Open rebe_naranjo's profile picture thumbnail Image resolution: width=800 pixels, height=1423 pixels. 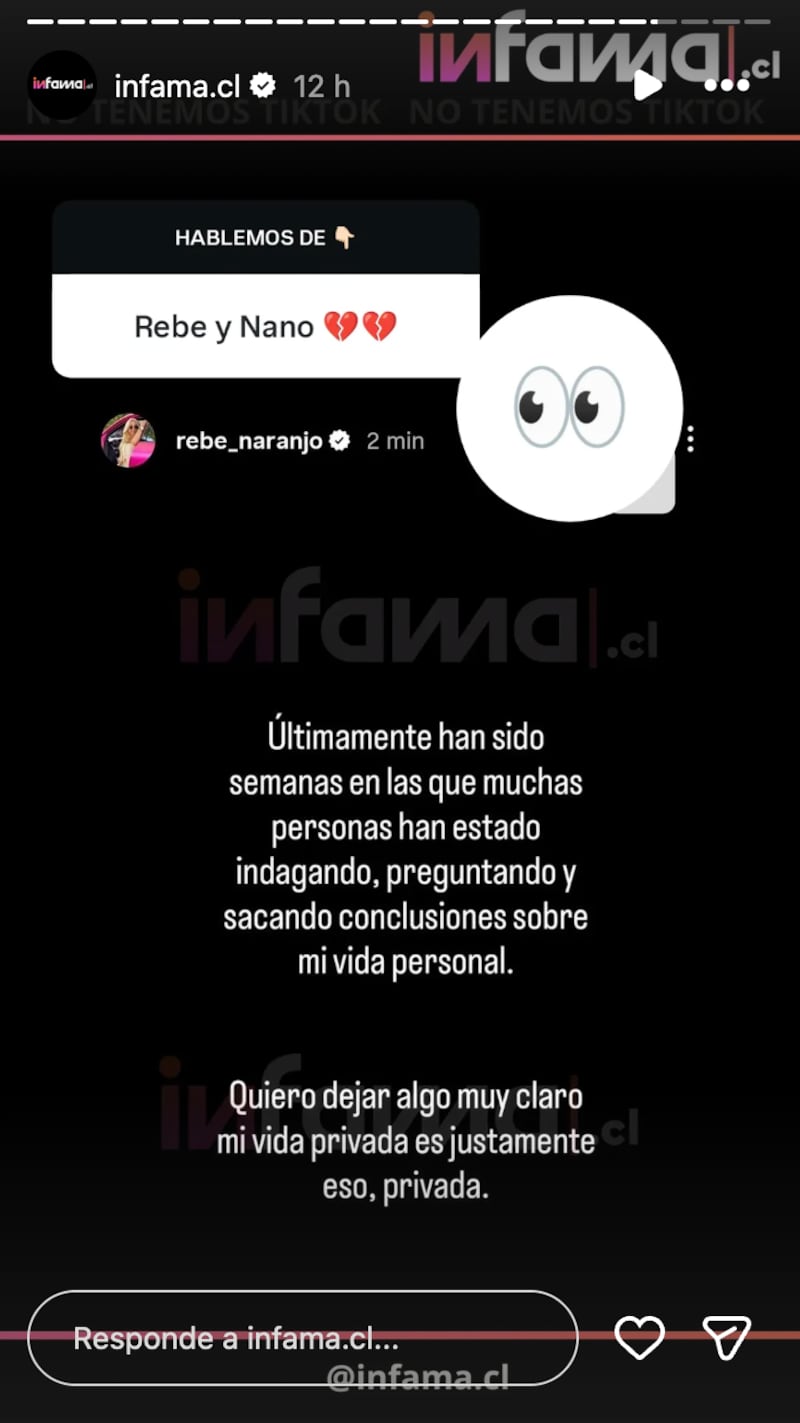pyautogui.click(x=128, y=438)
